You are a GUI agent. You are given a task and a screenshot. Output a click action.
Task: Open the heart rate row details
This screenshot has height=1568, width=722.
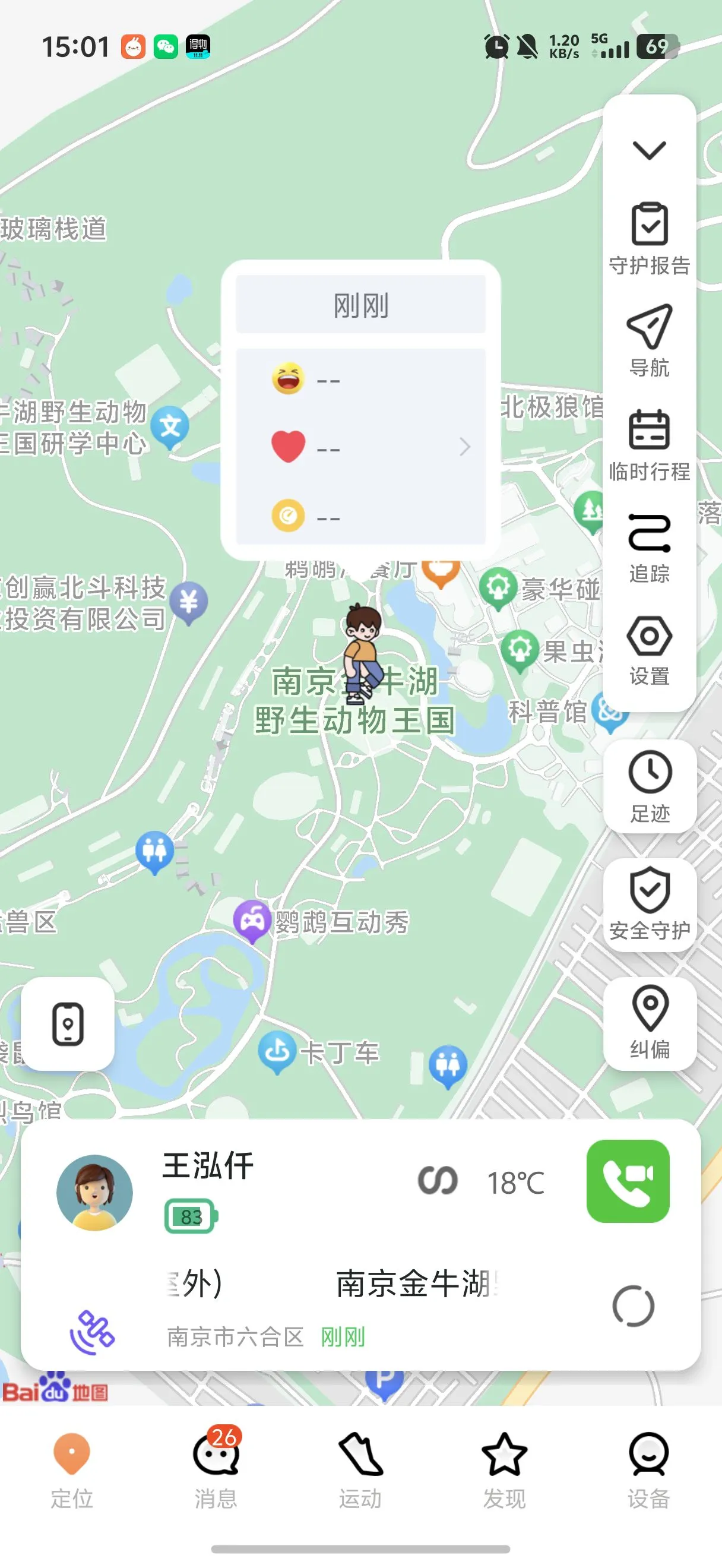tap(360, 447)
